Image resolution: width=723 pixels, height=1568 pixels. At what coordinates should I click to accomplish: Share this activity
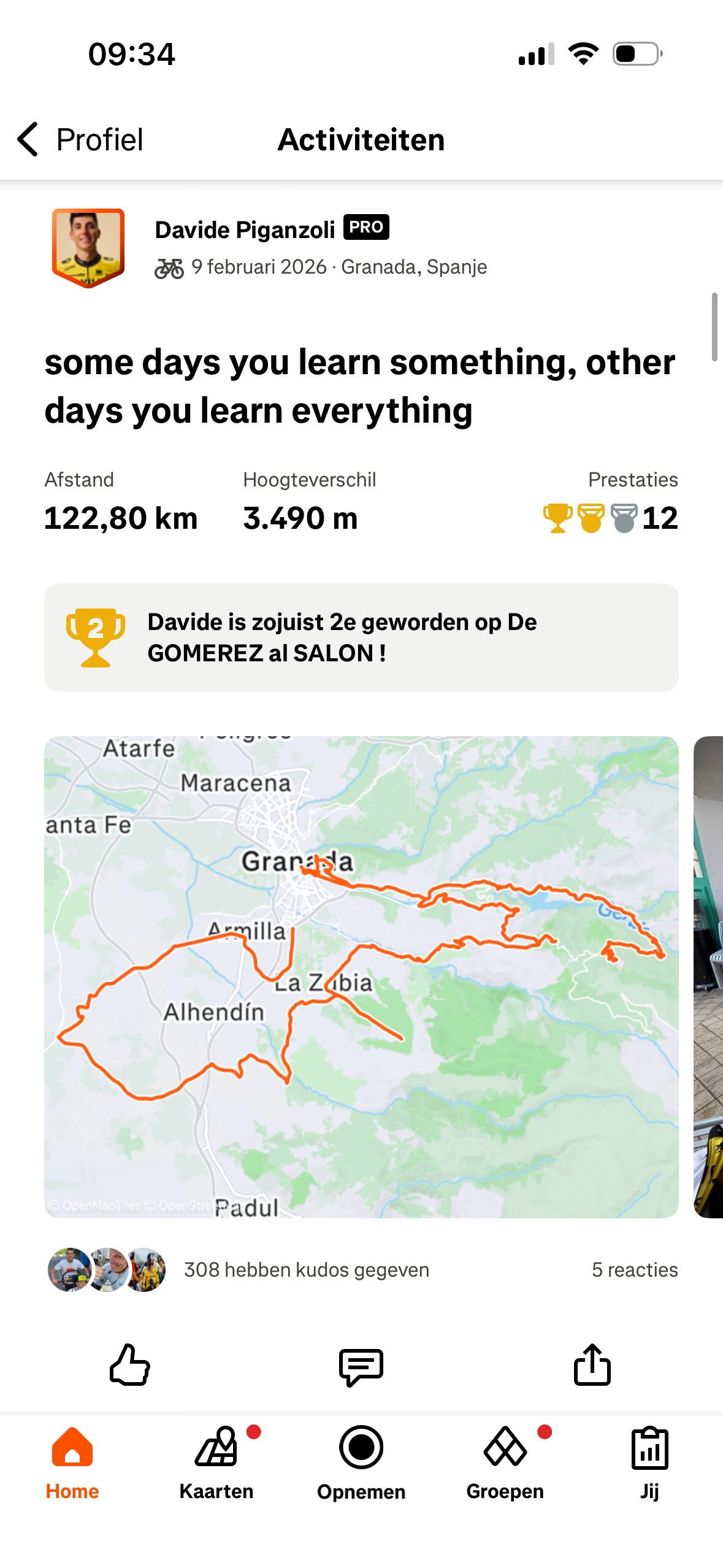592,1365
